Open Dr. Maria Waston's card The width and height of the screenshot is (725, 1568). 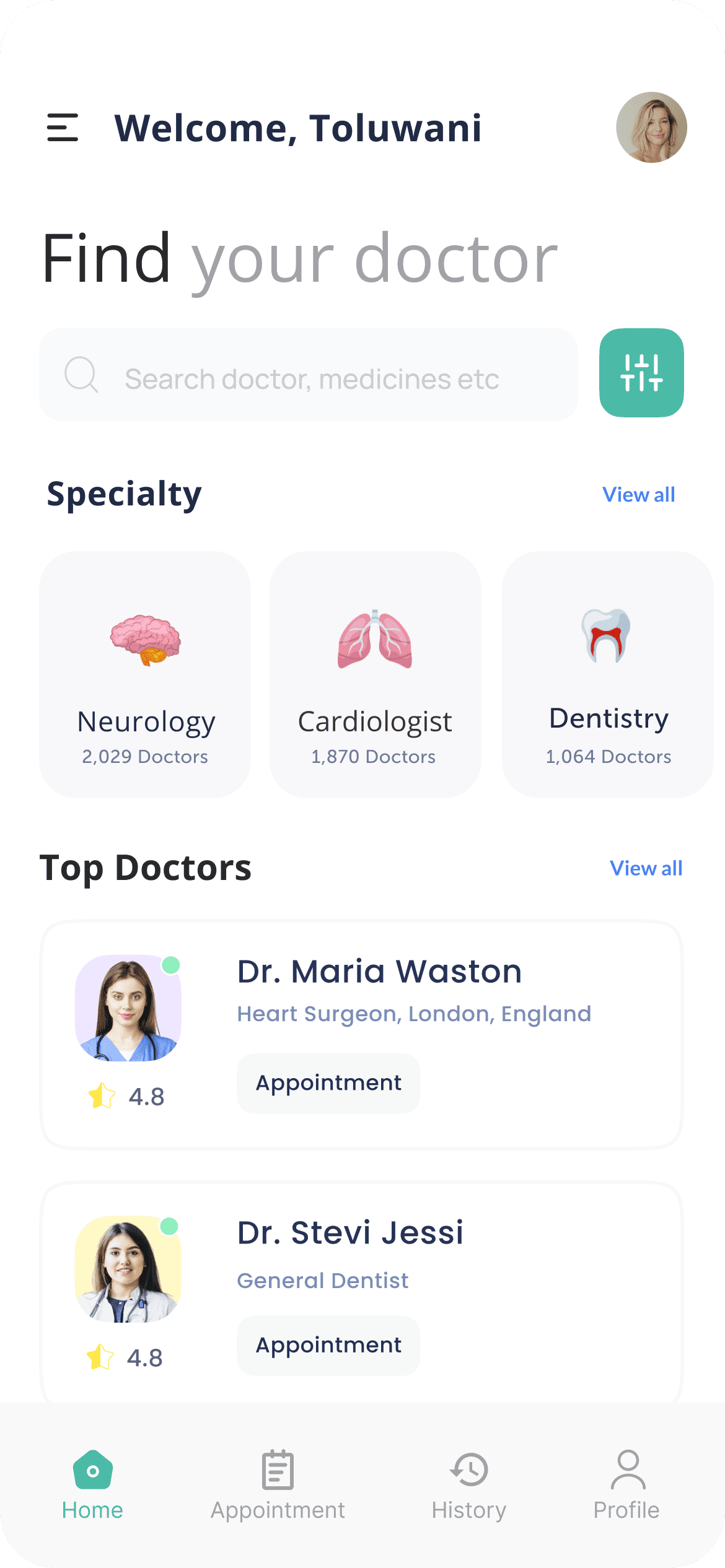pos(362,1035)
